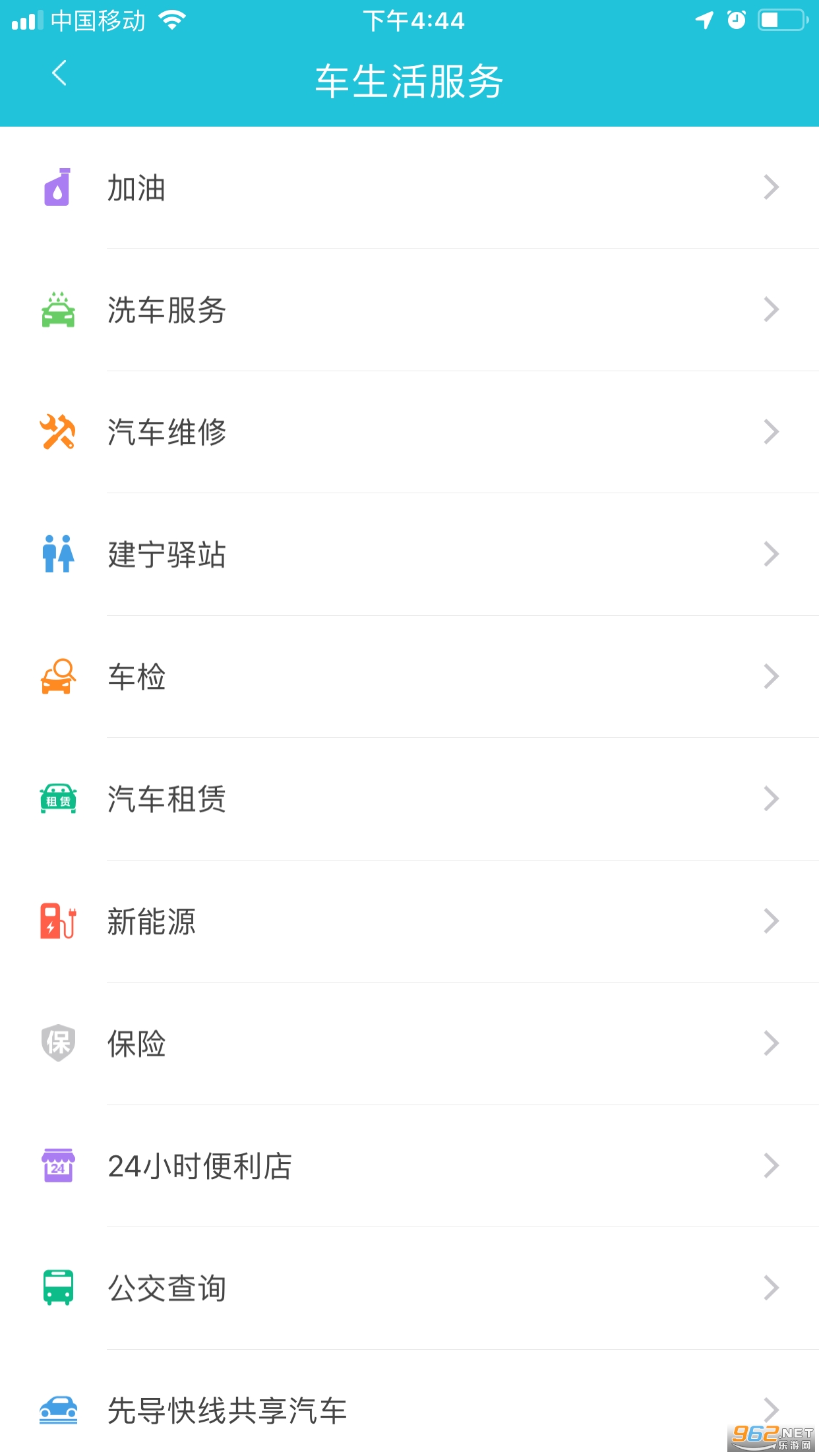Choose 汽车租赁 car rental

409,799
